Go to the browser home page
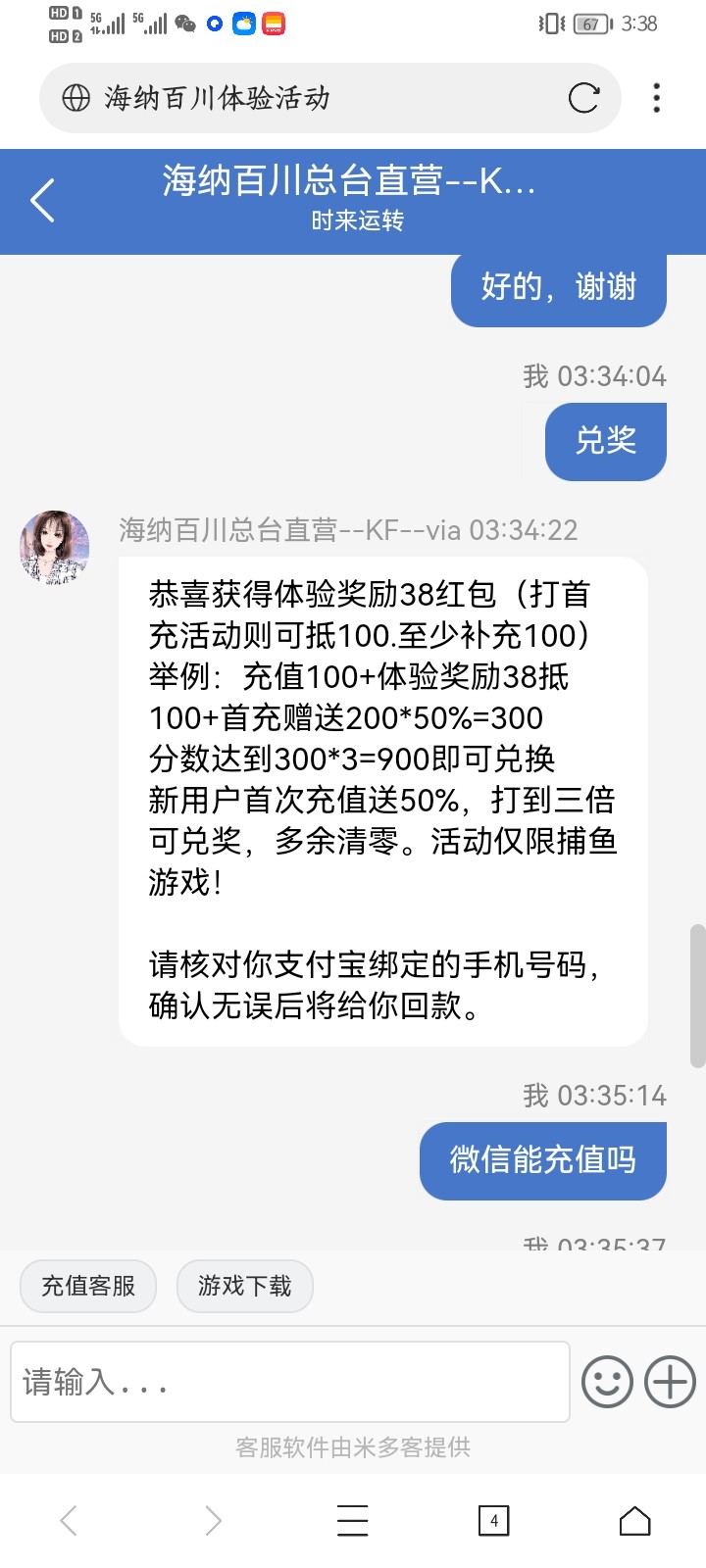 (x=634, y=1521)
